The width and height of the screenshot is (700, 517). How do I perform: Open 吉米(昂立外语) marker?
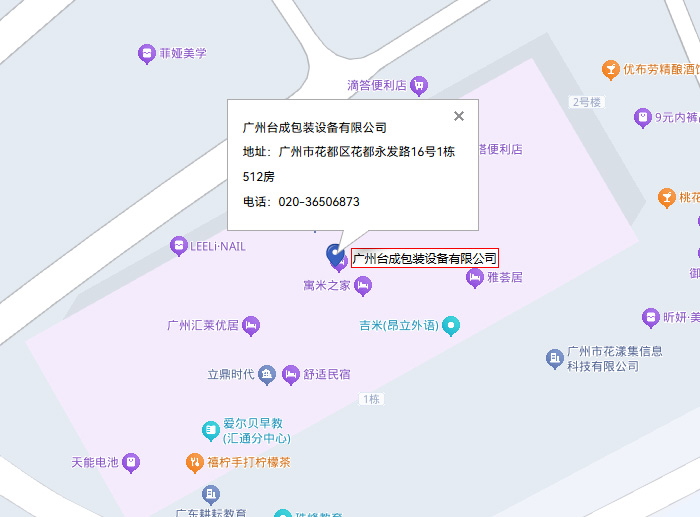tap(452, 325)
